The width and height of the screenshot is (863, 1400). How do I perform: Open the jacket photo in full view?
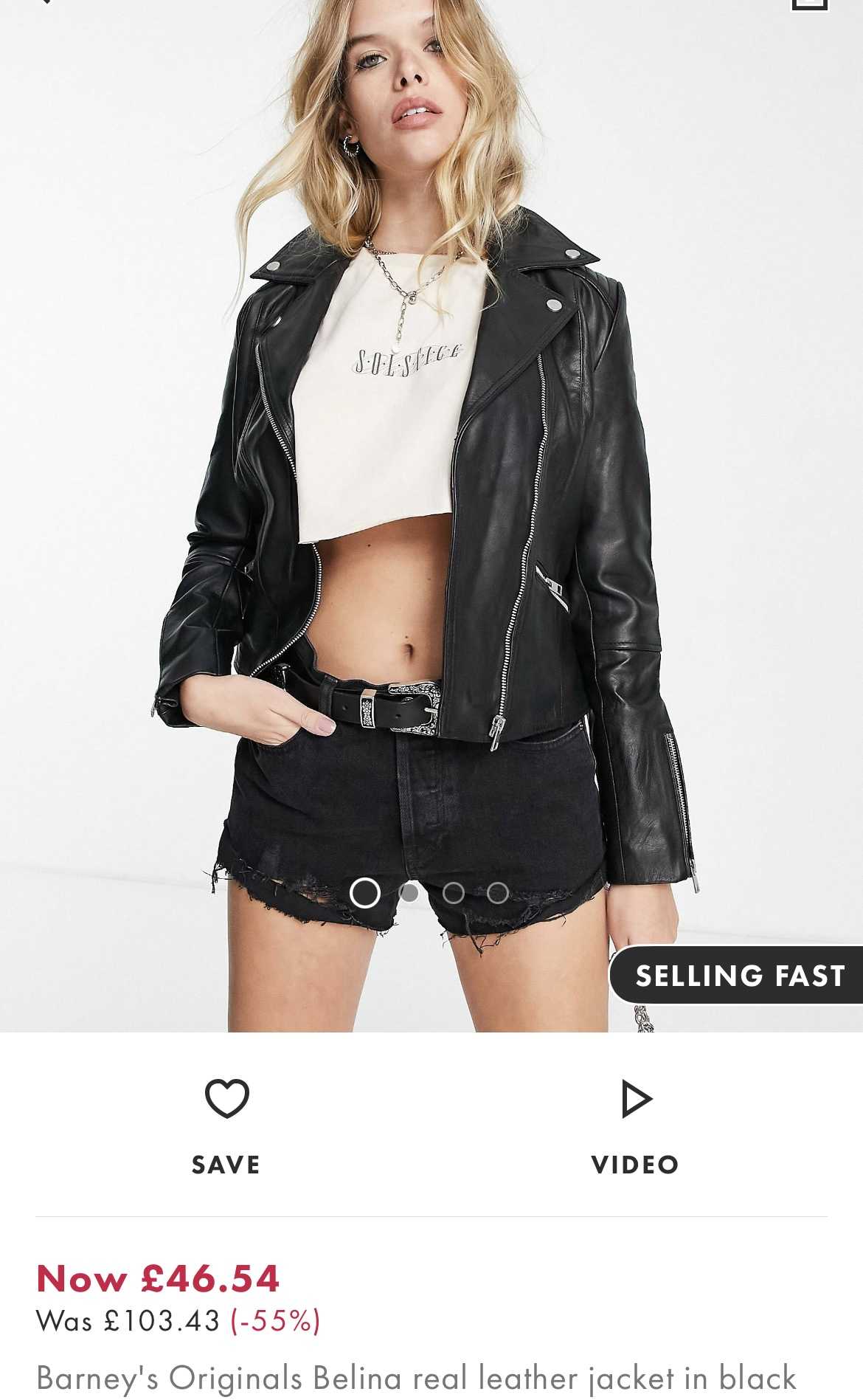[431, 480]
